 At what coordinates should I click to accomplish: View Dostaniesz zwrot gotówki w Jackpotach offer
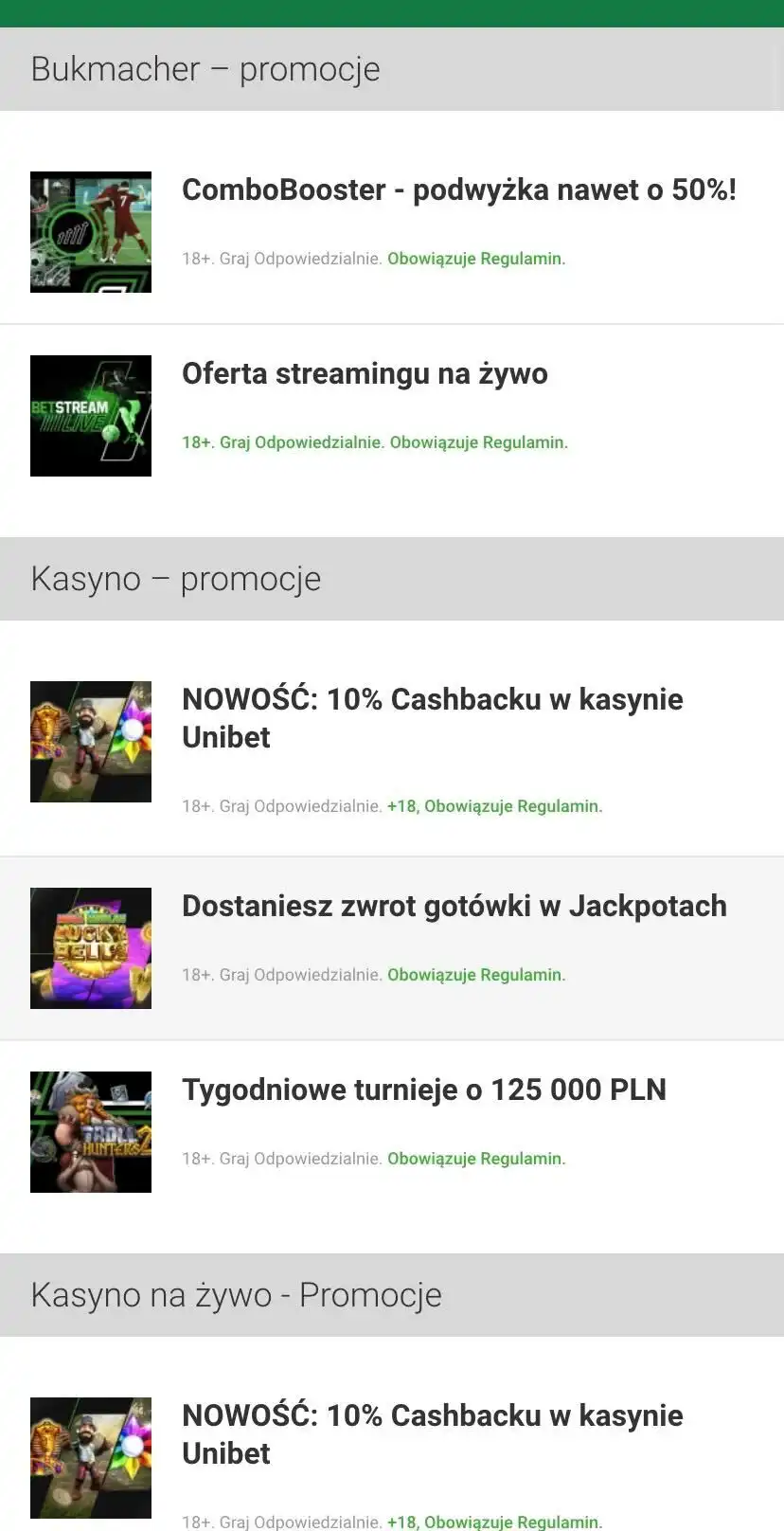(454, 907)
